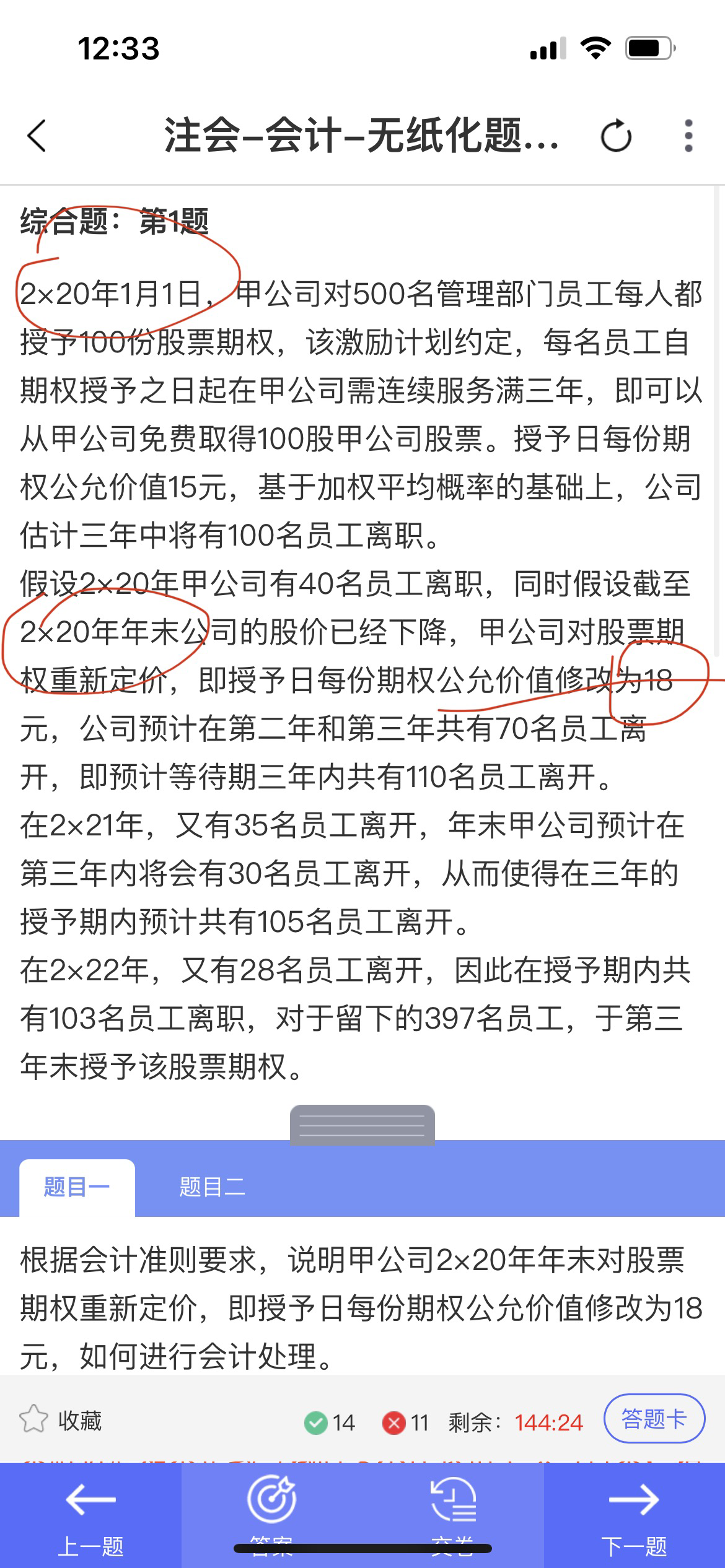Open the 答题卡 answer sheet
This screenshot has height=1568, width=725.
coord(654,1419)
